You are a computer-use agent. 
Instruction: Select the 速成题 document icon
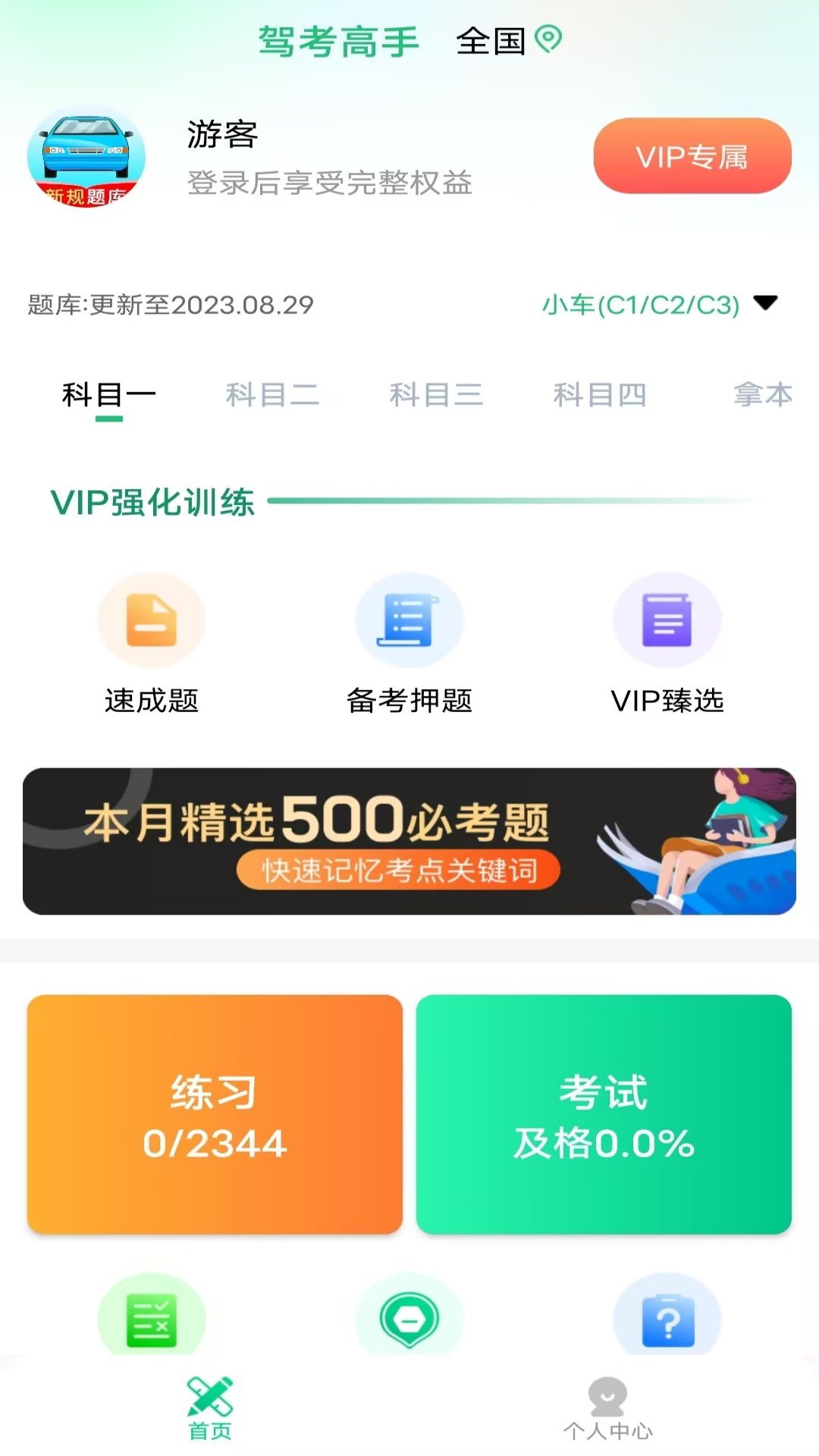151,620
